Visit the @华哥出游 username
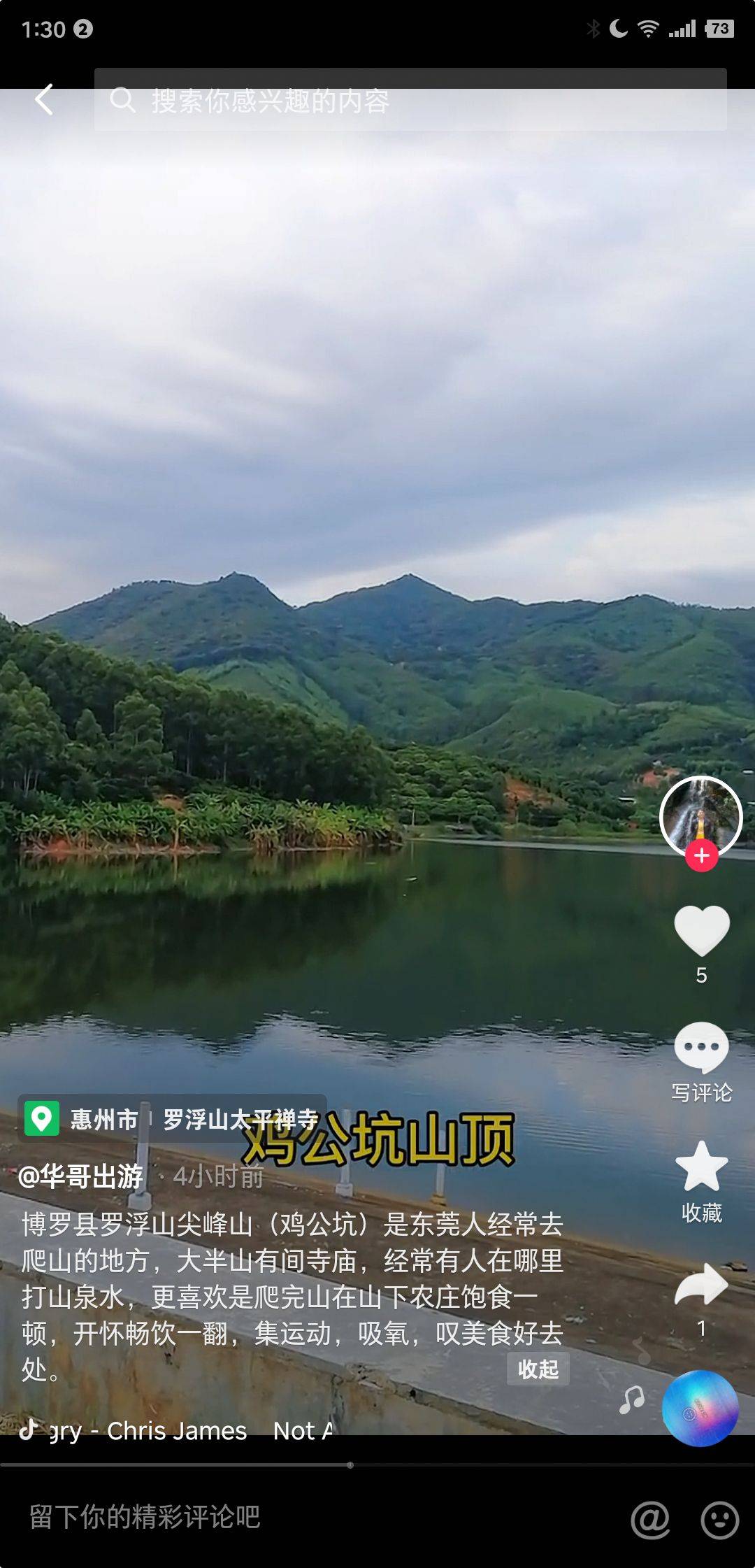Screen dimensions: 755x1568 pos(81,1176)
